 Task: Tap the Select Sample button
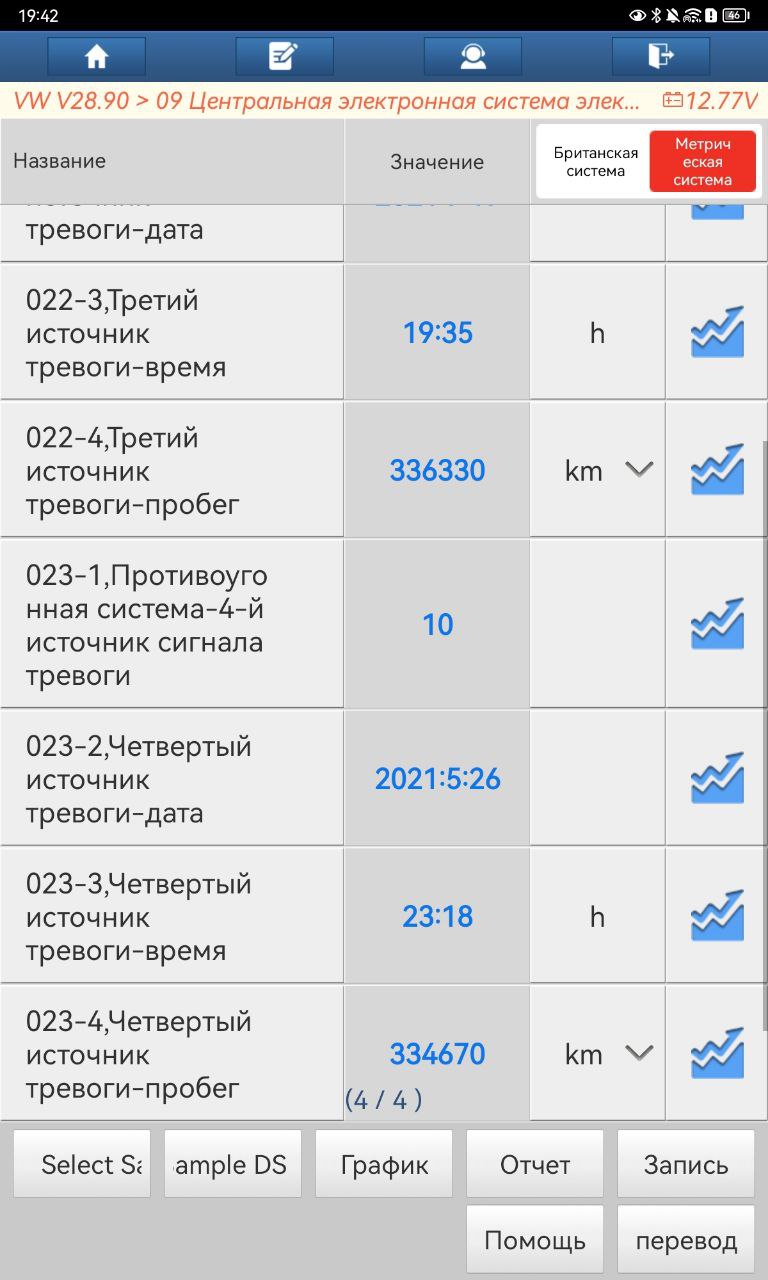coord(82,1164)
